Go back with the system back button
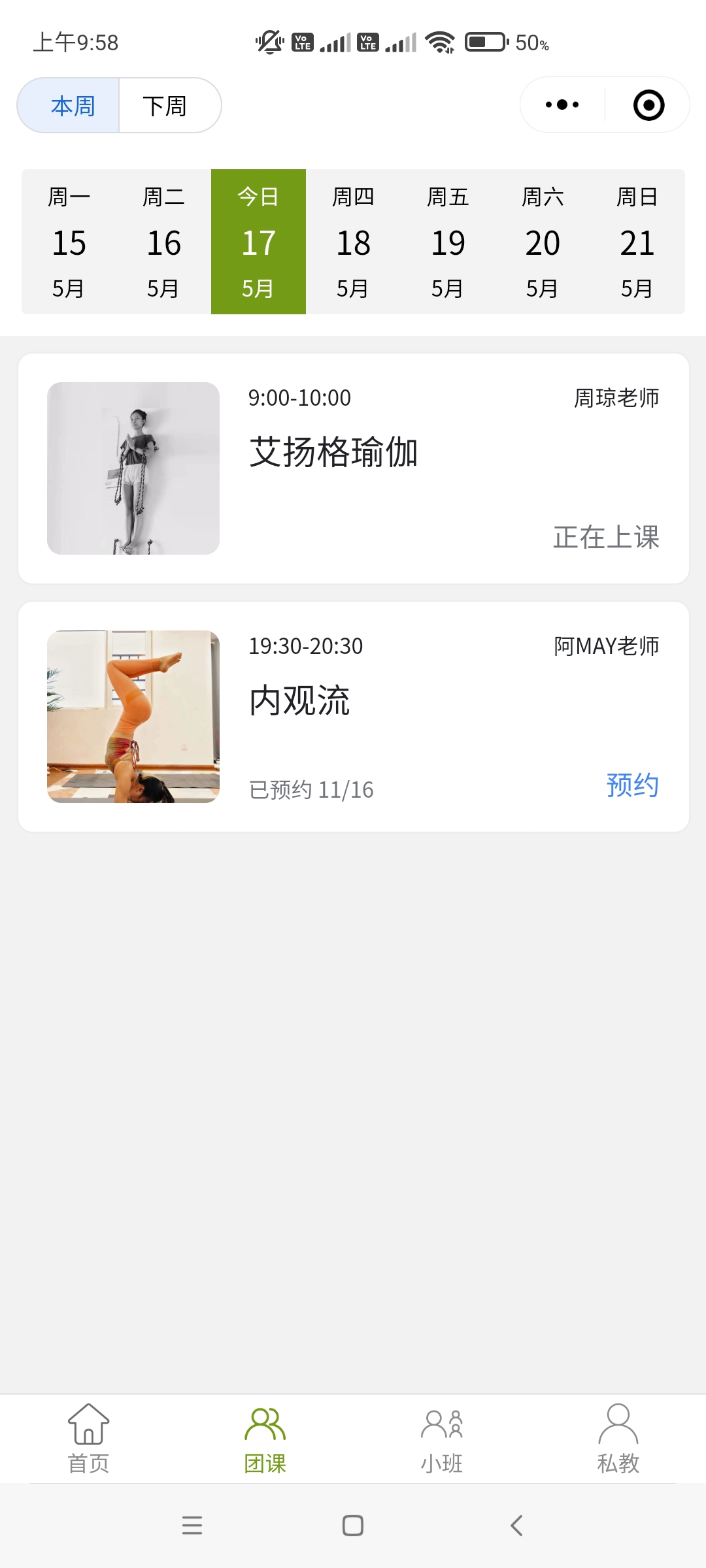This screenshot has width=706, height=1568. 516,1526
